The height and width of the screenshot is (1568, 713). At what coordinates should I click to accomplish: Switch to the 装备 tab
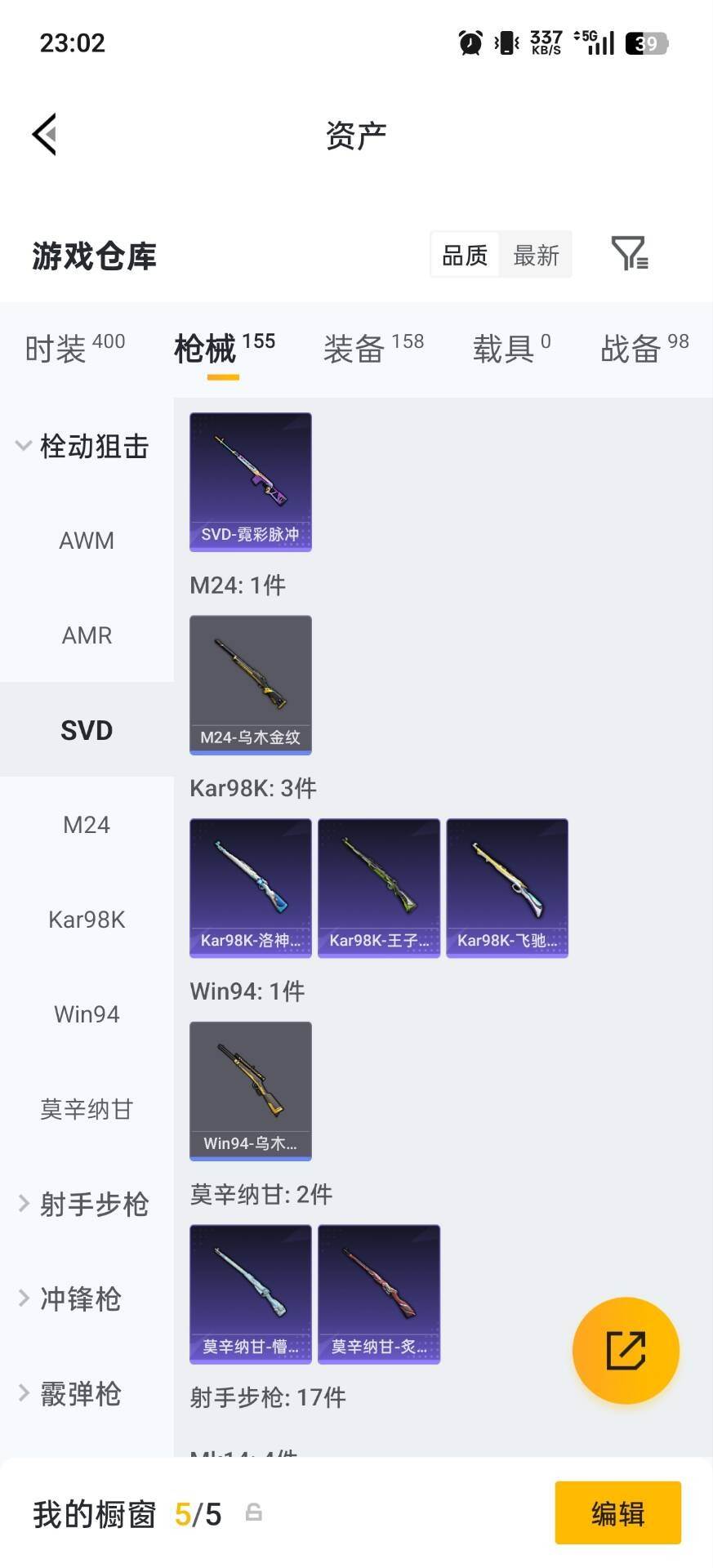pyautogui.click(x=373, y=349)
